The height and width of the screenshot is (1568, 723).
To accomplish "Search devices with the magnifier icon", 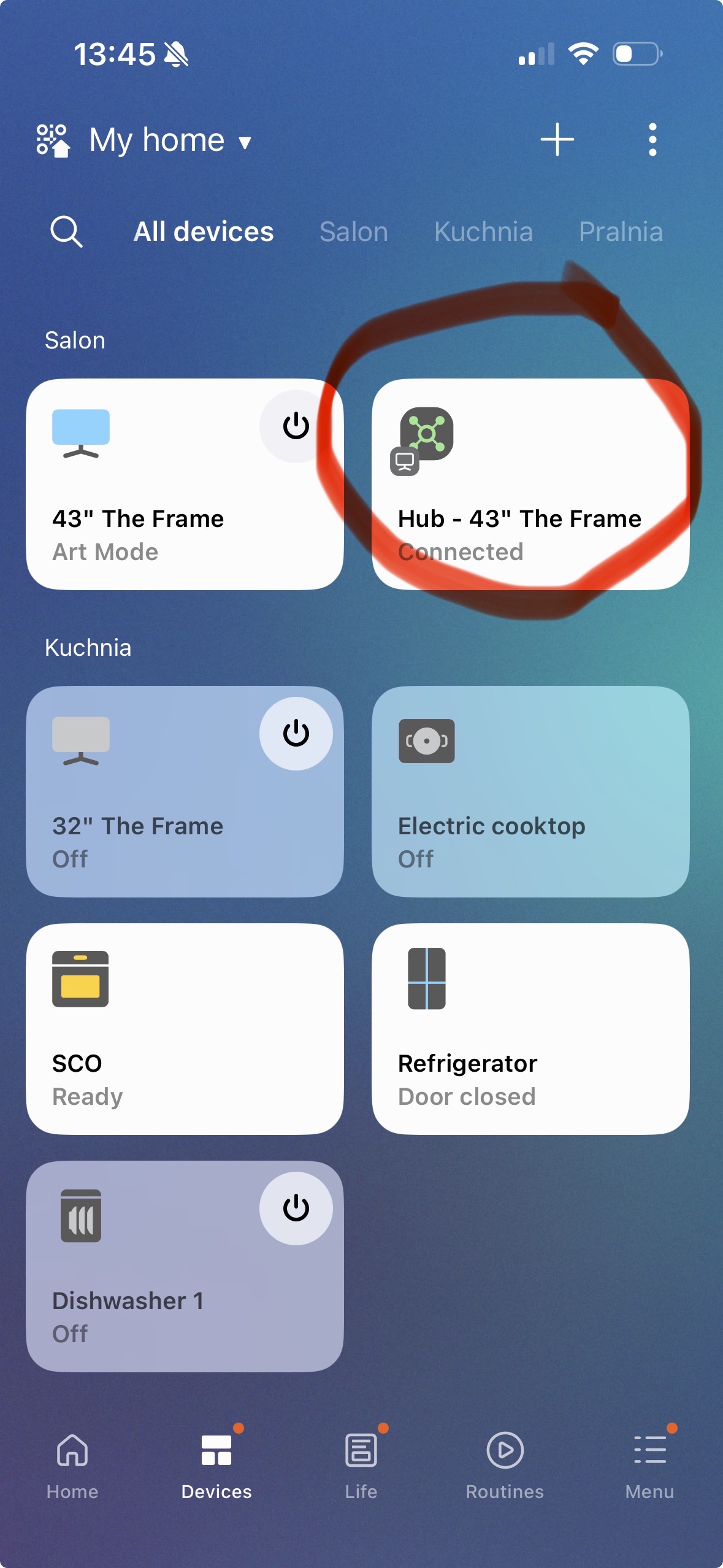I will [66, 232].
